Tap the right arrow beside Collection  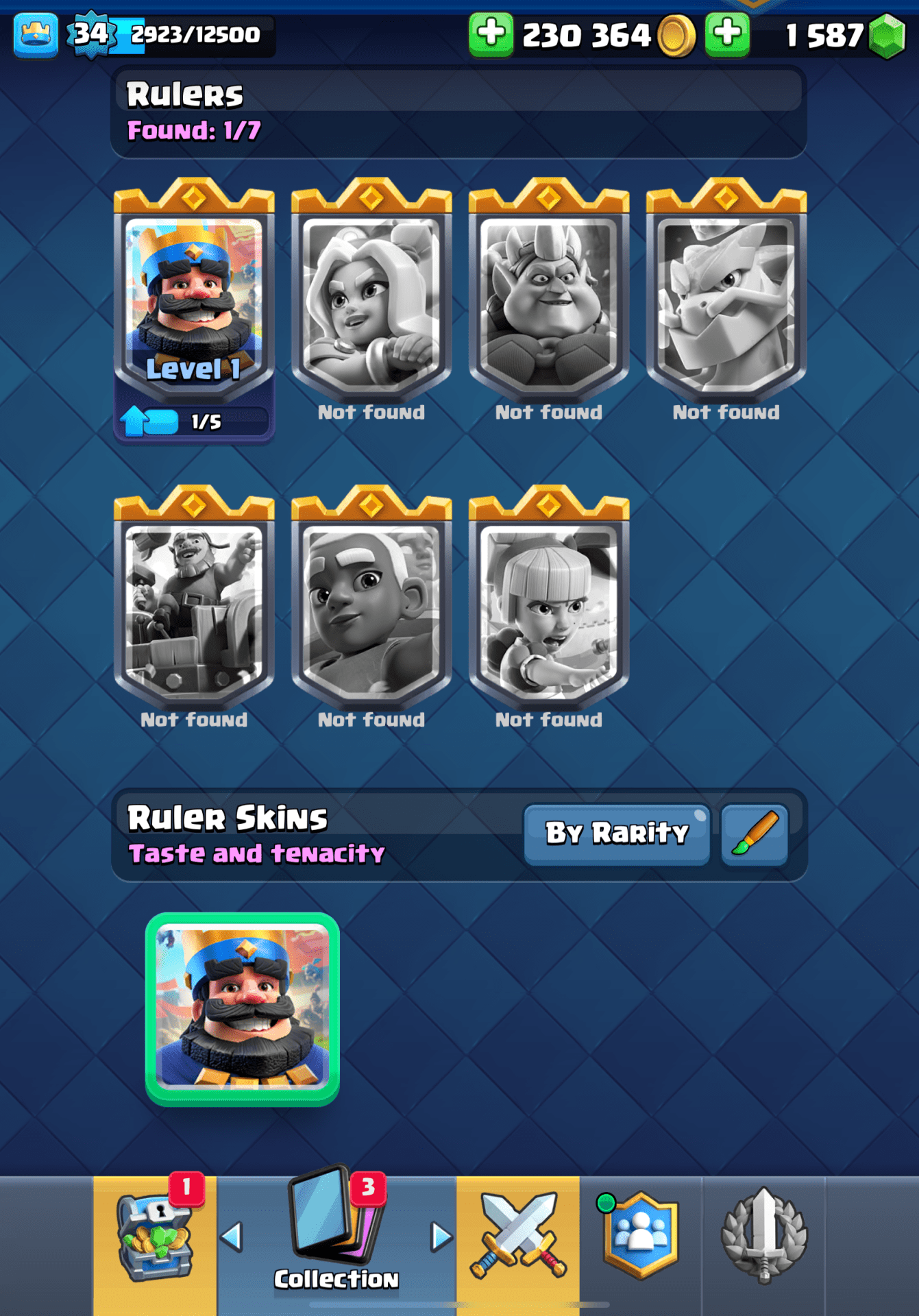[x=441, y=1236]
